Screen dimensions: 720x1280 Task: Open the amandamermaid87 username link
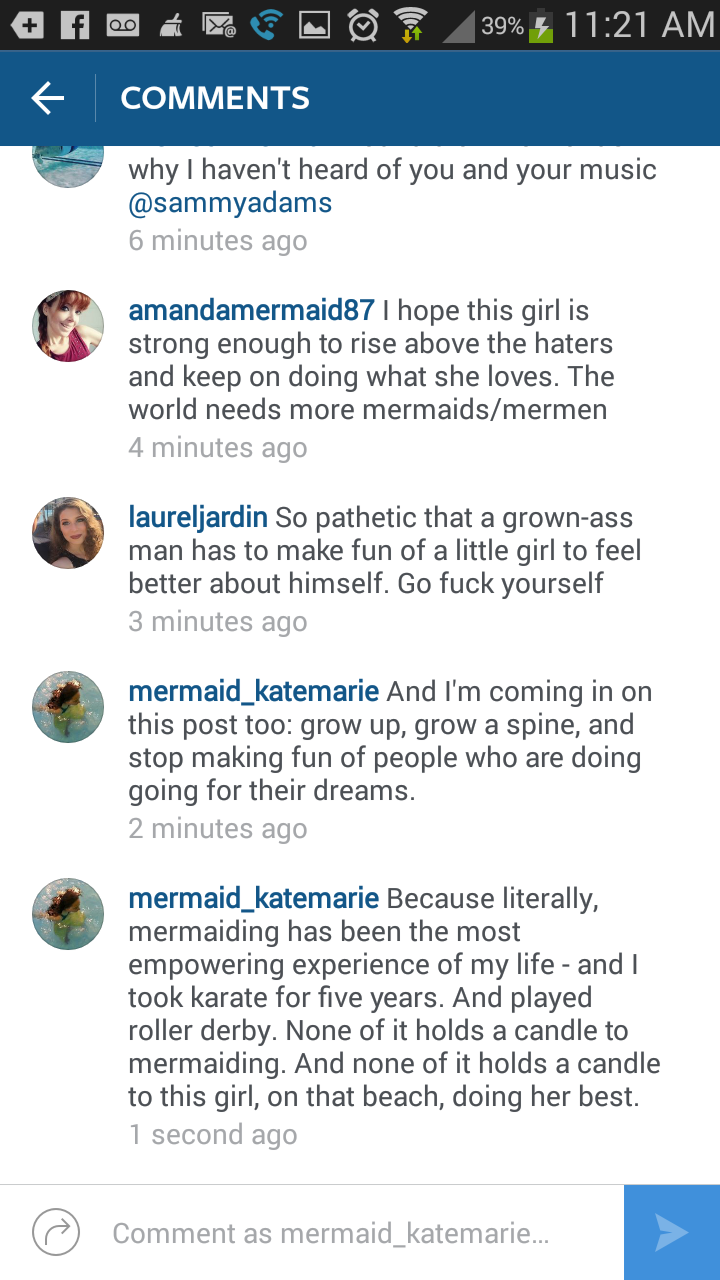(251, 310)
